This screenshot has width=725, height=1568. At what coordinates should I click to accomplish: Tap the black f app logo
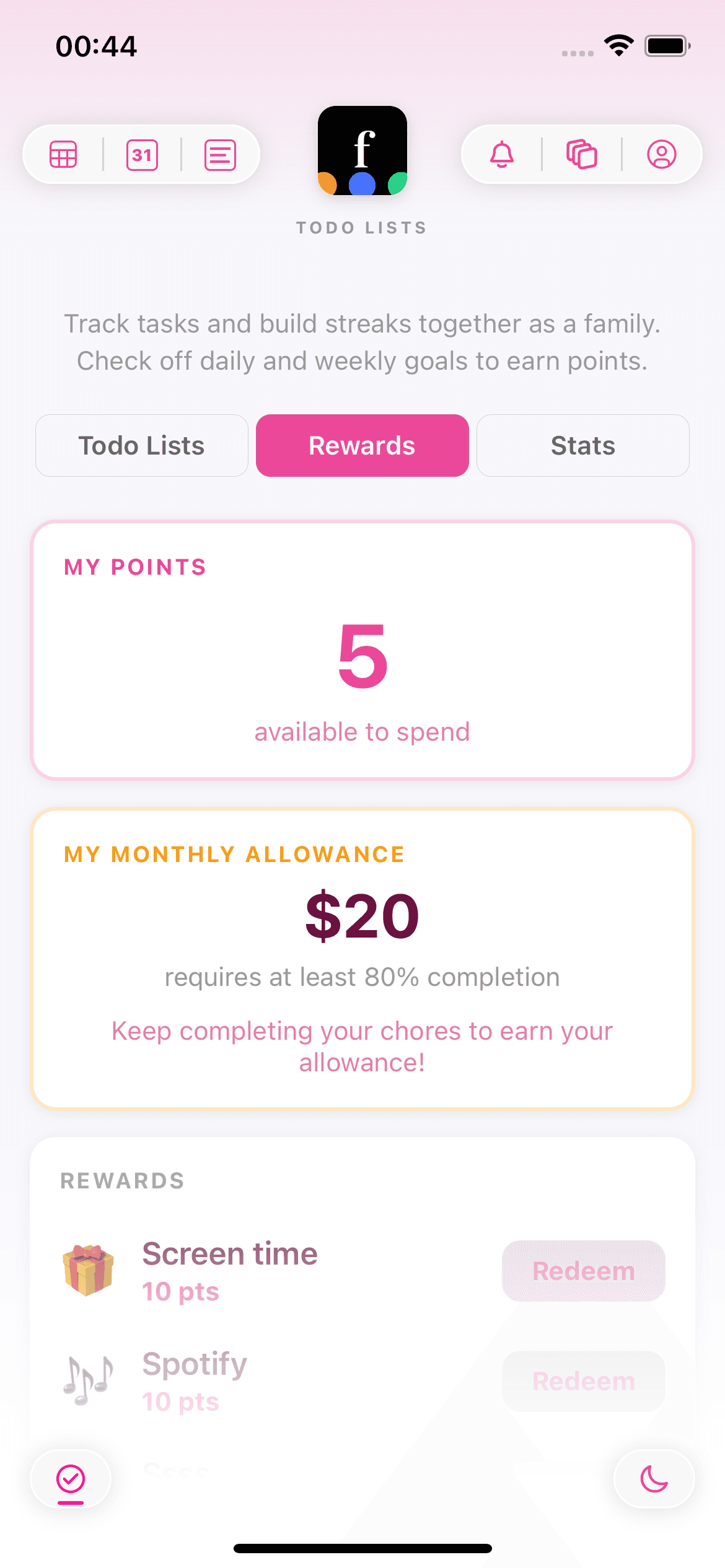362,150
